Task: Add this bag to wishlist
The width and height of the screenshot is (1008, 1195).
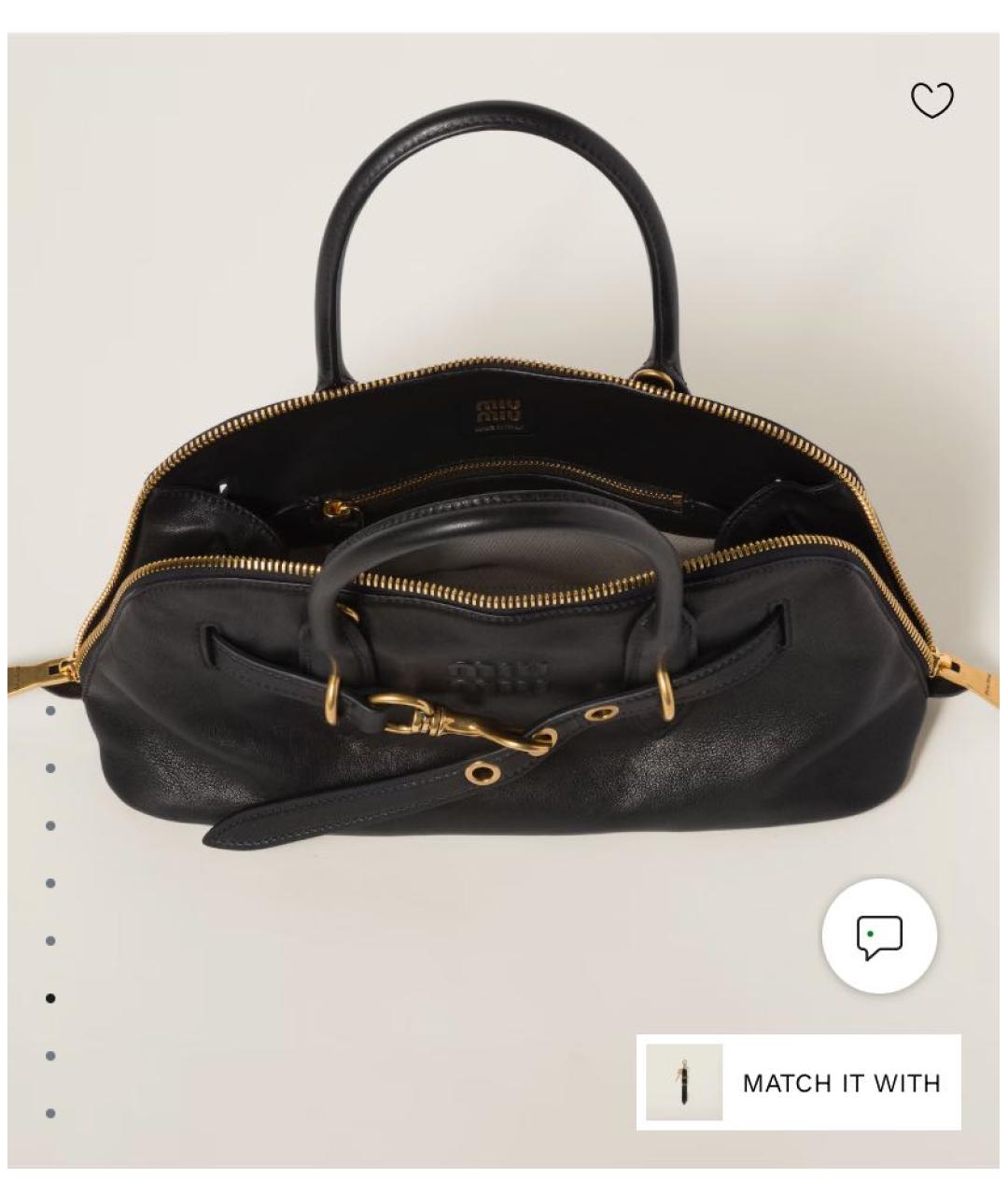Action: [931, 100]
